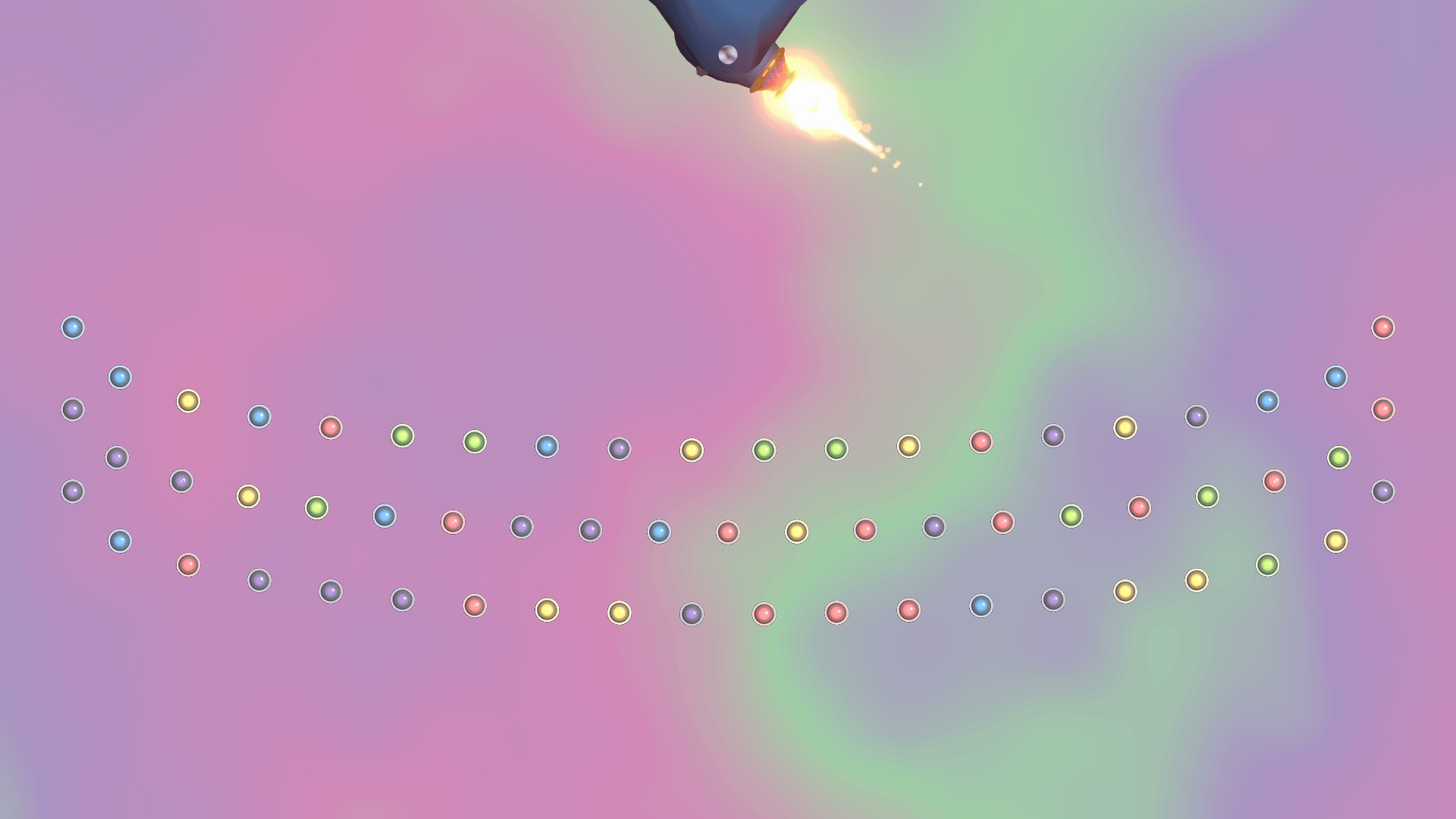Tap the red orb at the chain's upper-right end

point(1382,328)
